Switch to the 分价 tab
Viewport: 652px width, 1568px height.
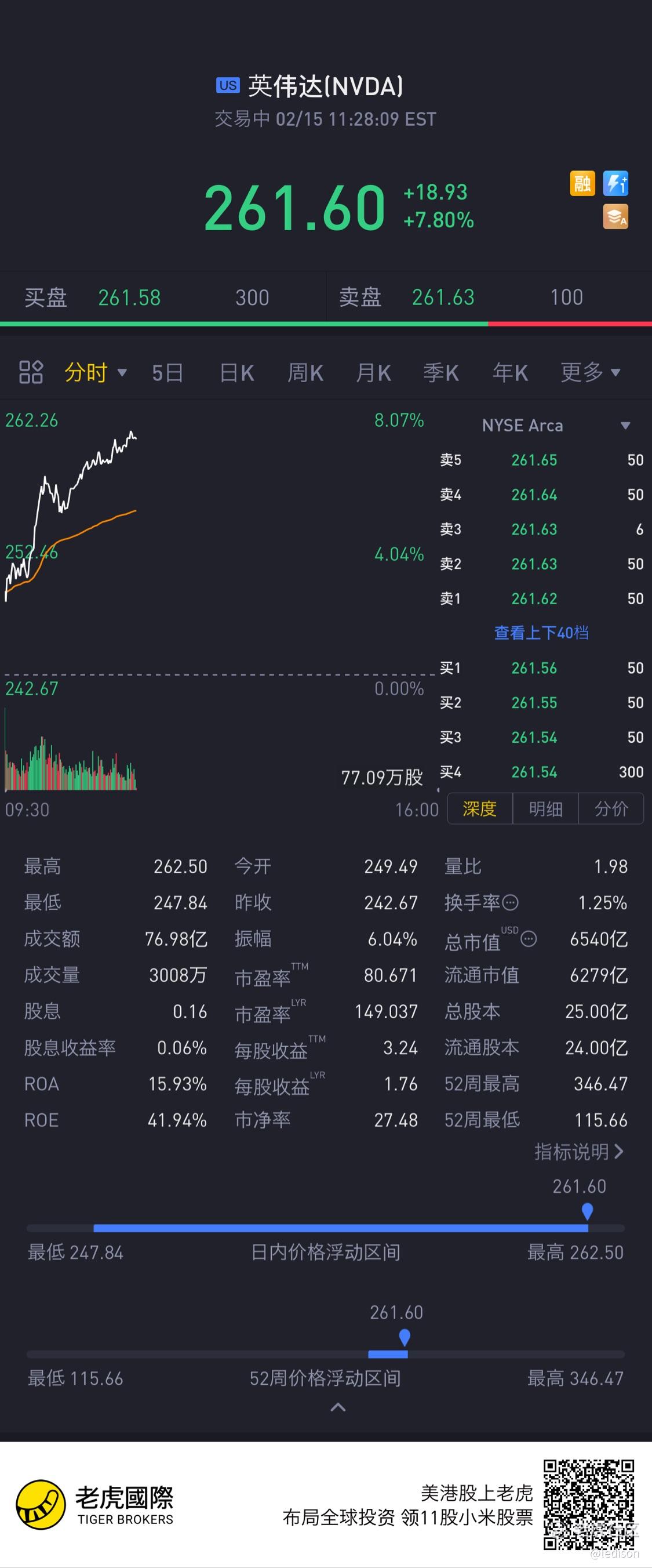click(611, 808)
